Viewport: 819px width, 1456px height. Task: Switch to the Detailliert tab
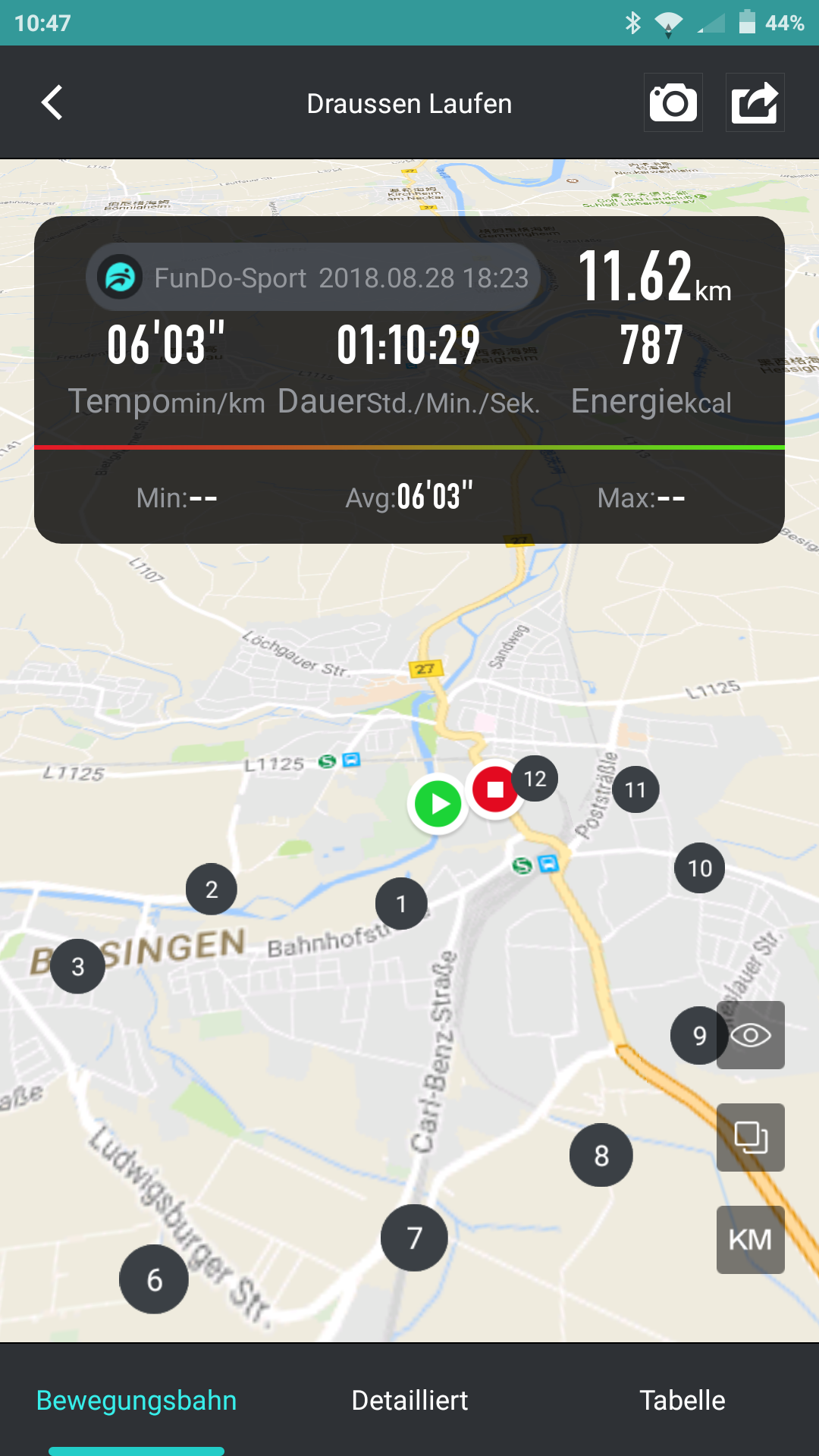click(409, 1401)
